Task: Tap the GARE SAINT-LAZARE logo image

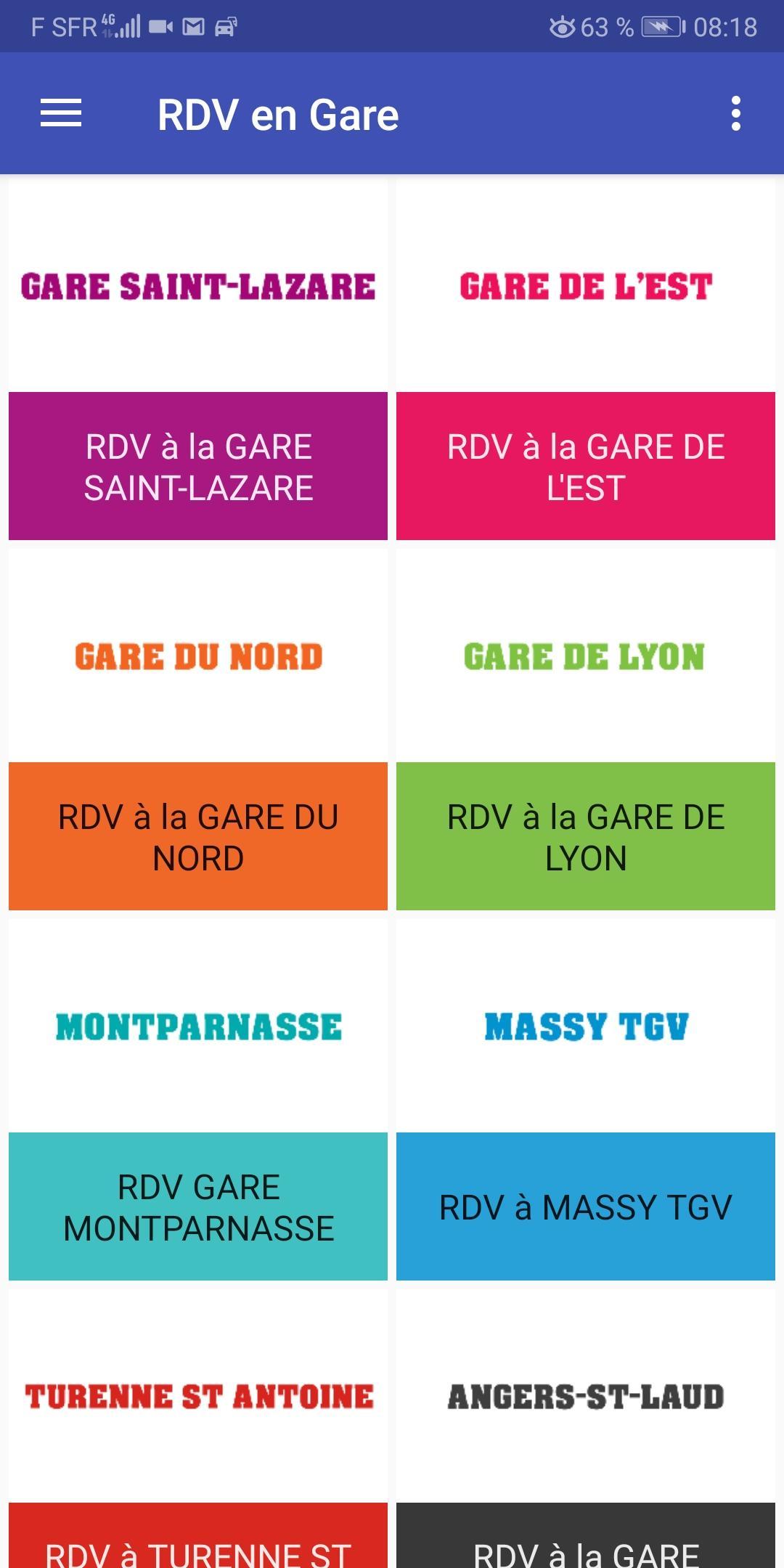Action: (197, 285)
